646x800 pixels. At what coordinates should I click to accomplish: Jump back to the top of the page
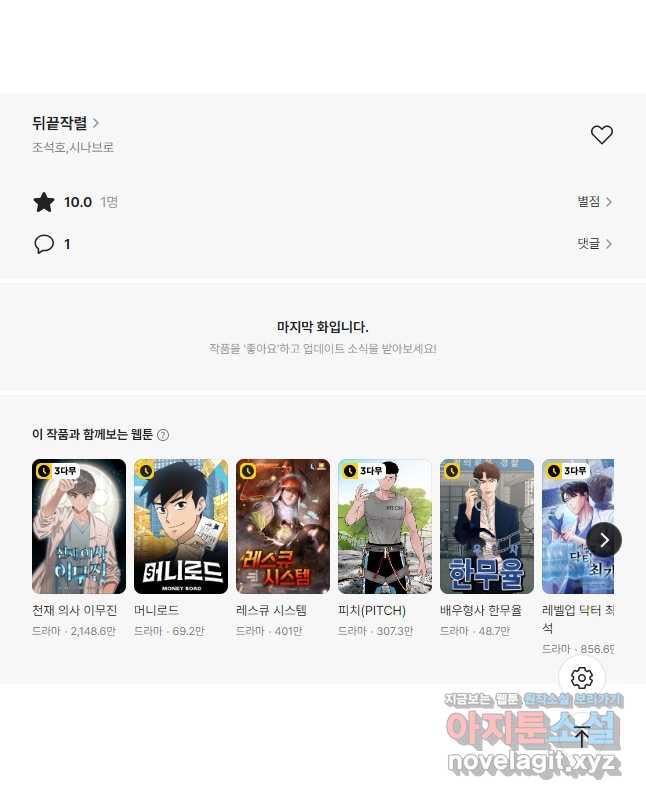pos(582,737)
